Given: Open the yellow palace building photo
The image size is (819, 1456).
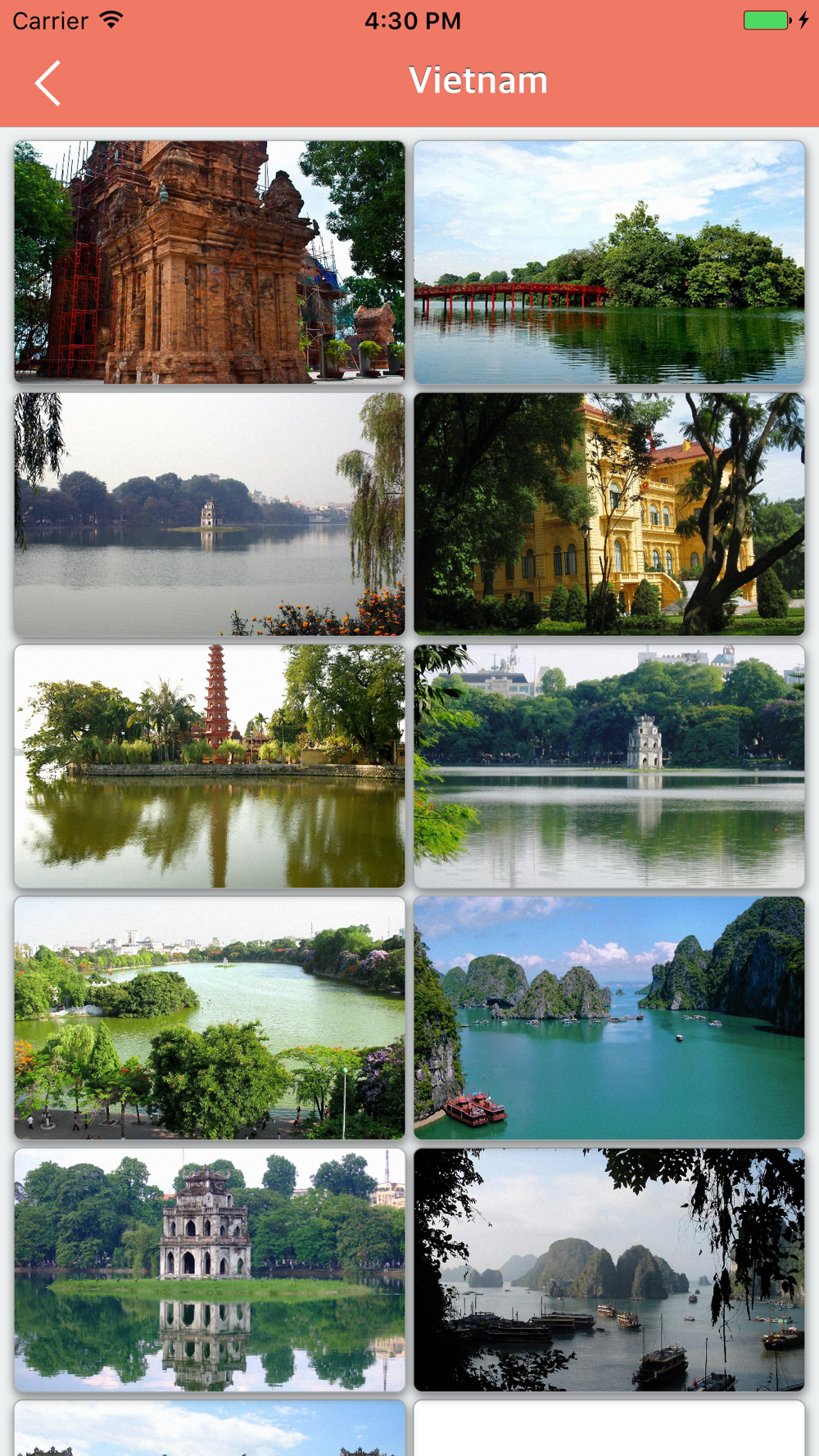Looking at the screenshot, I should (609, 514).
